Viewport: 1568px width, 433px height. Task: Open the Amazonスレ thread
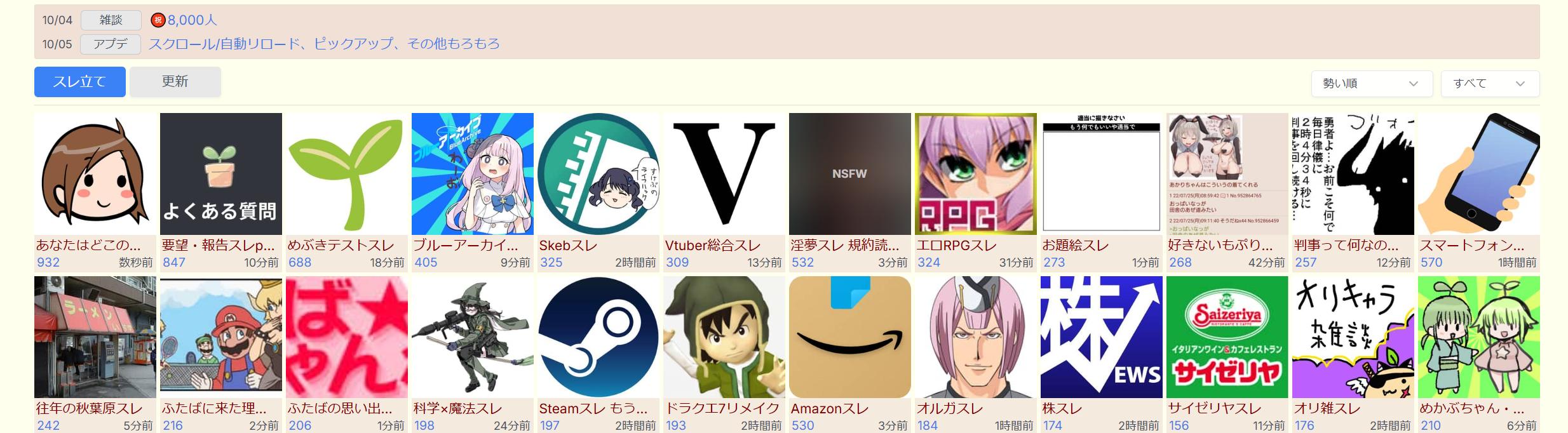point(849,337)
